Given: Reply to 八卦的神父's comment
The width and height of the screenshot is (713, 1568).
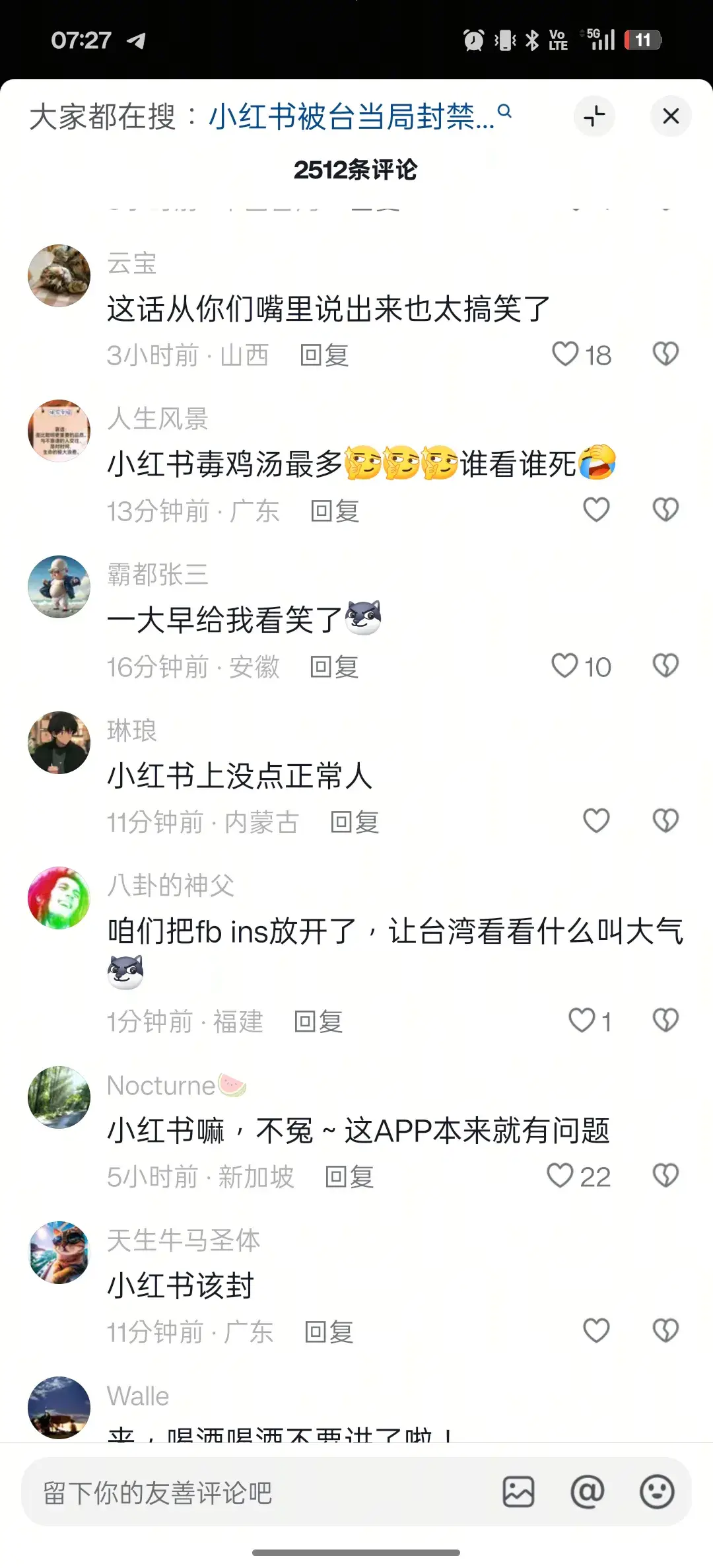Looking at the screenshot, I should [318, 1022].
